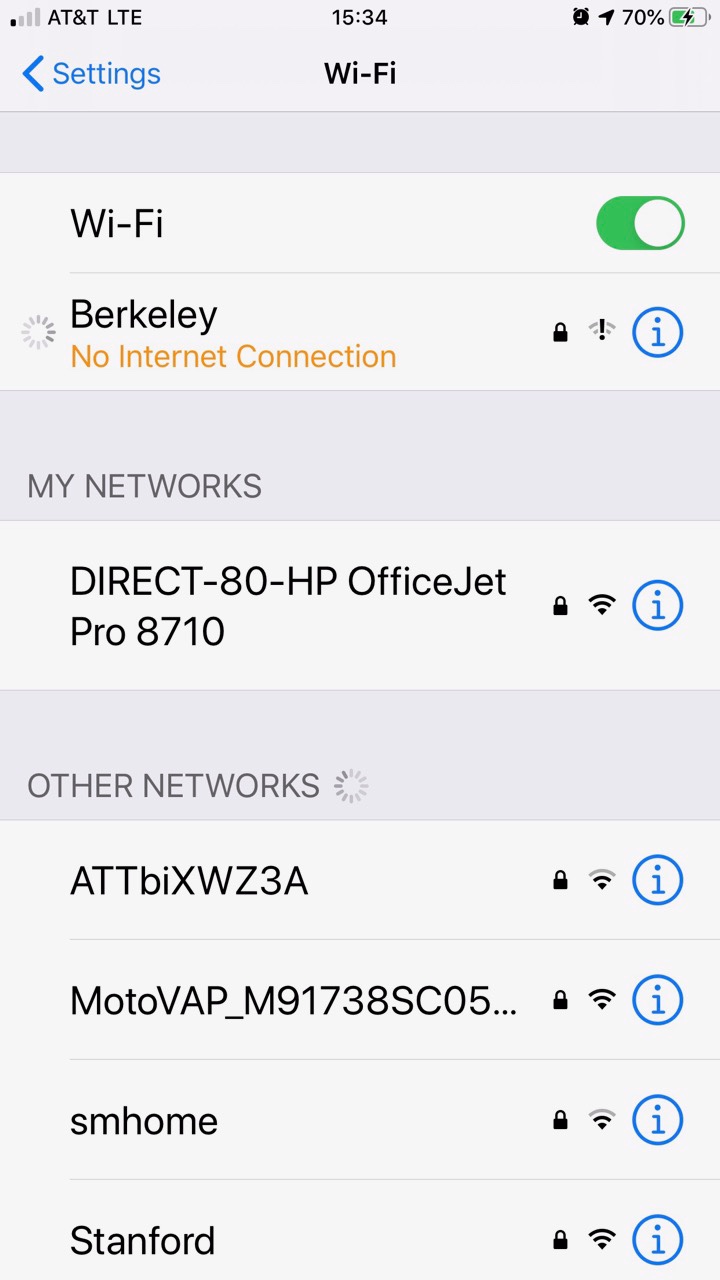Turn off the Wi-Fi switch

pyautogui.click(x=640, y=223)
